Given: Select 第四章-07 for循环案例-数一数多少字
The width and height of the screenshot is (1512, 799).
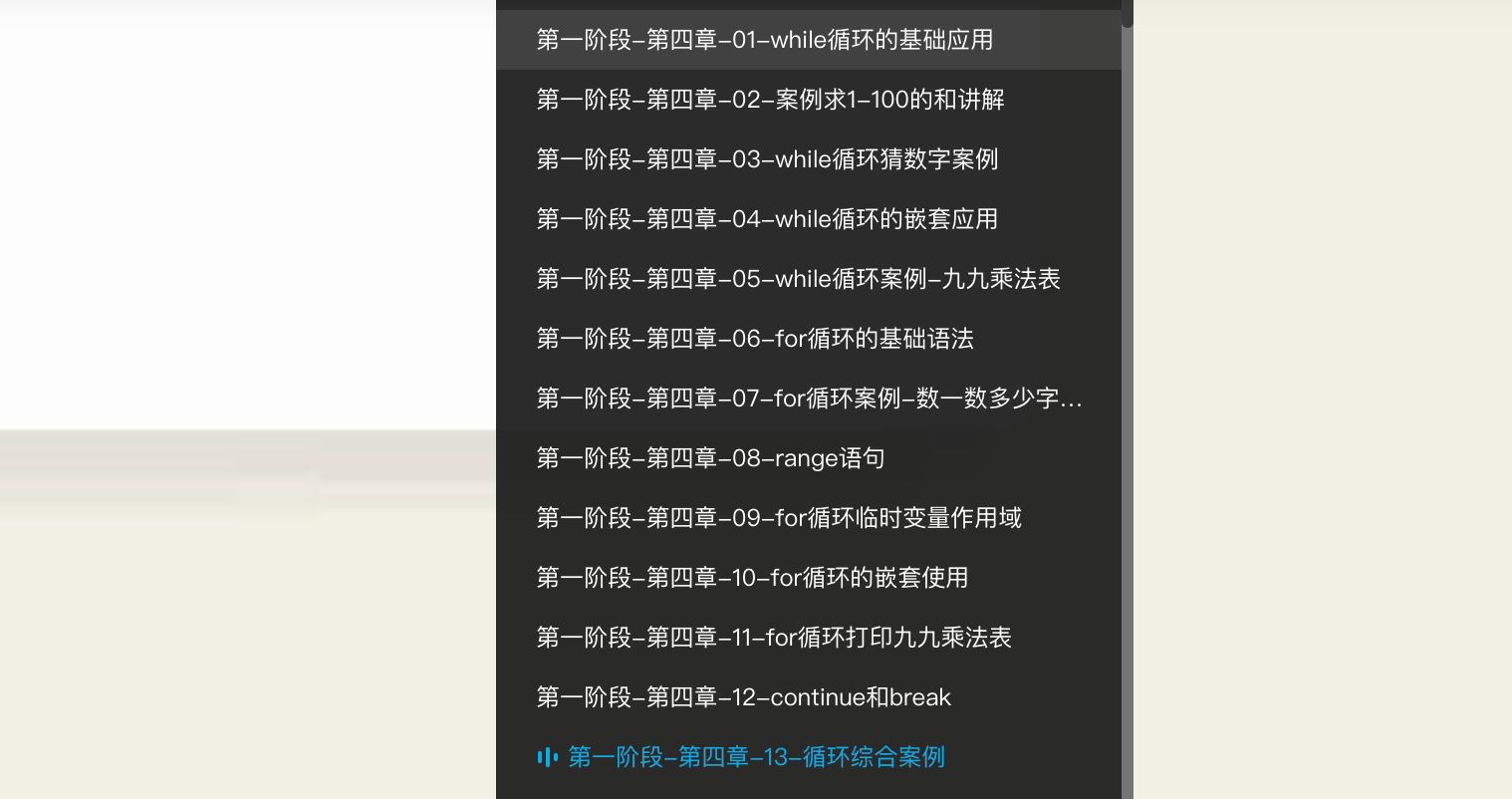Looking at the screenshot, I should 809,399.
